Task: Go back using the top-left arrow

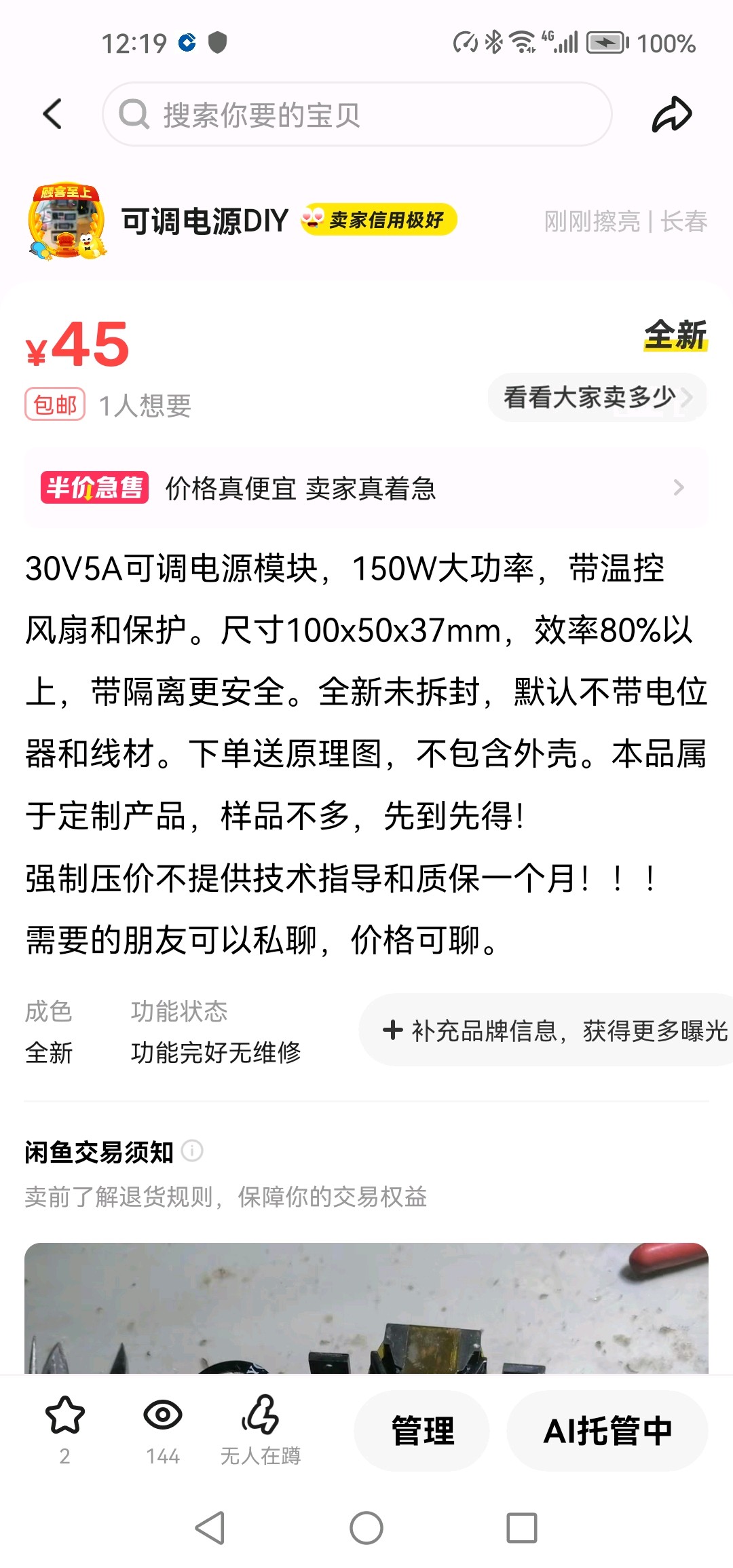Action: pyautogui.click(x=53, y=114)
